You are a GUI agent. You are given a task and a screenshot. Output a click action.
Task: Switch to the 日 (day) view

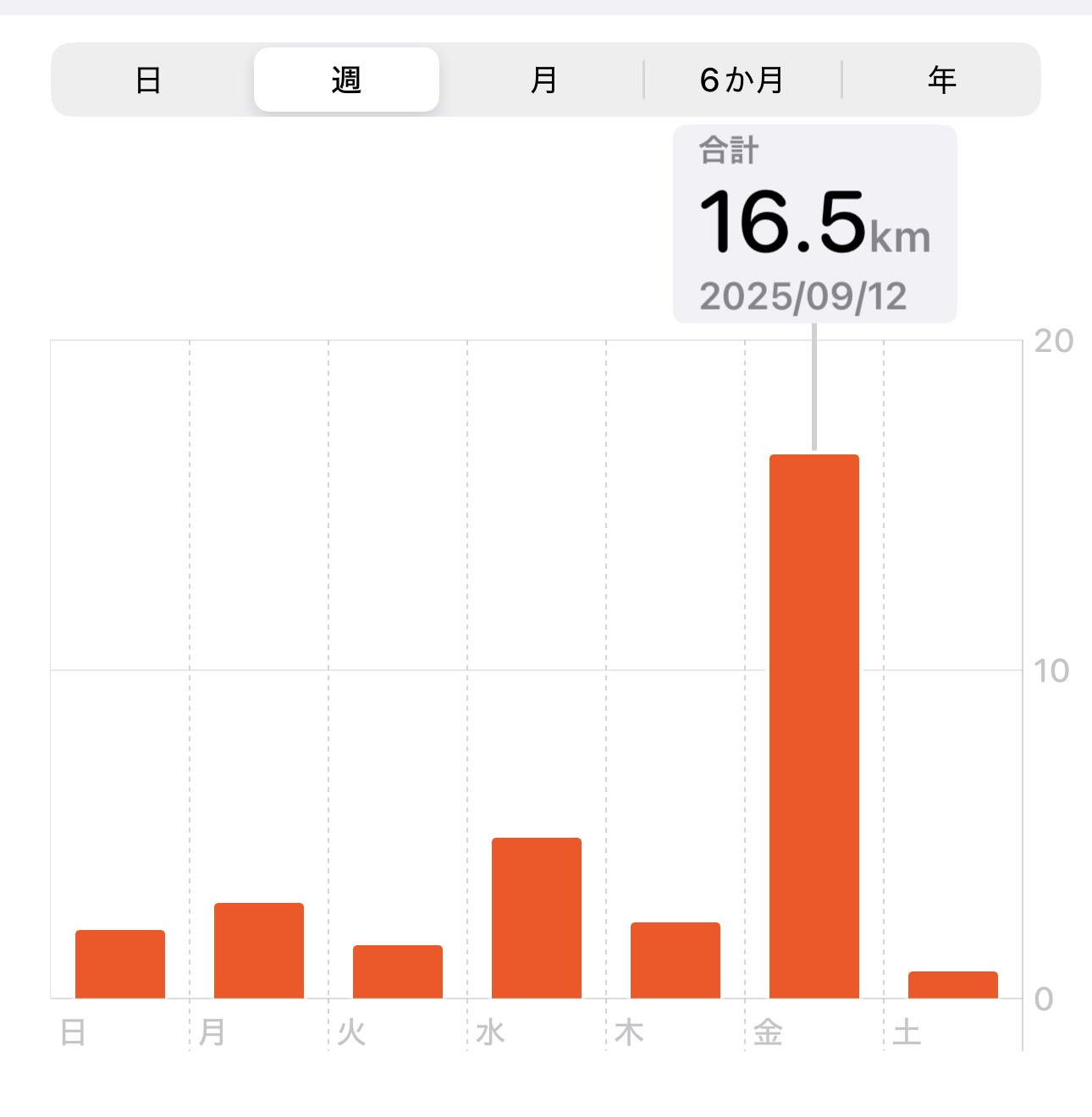coord(148,80)
